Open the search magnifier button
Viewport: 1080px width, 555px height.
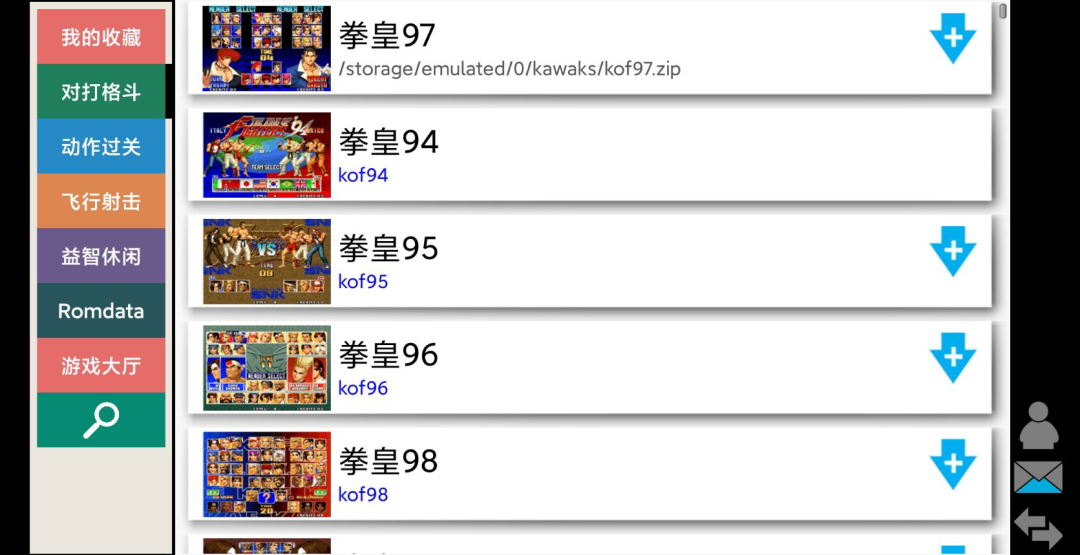(x=101, y=420)
